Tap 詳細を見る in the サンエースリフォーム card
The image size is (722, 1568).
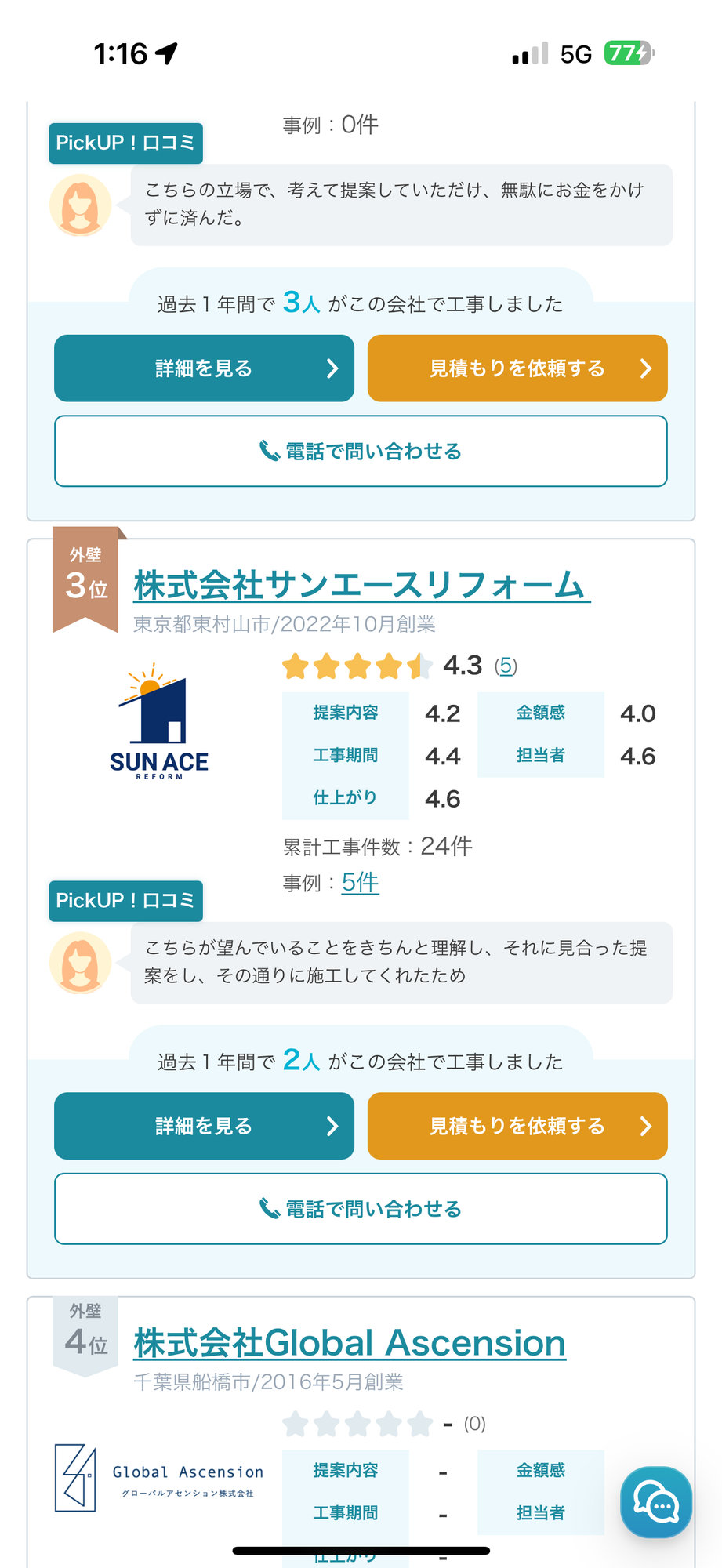coord(204,1126)
